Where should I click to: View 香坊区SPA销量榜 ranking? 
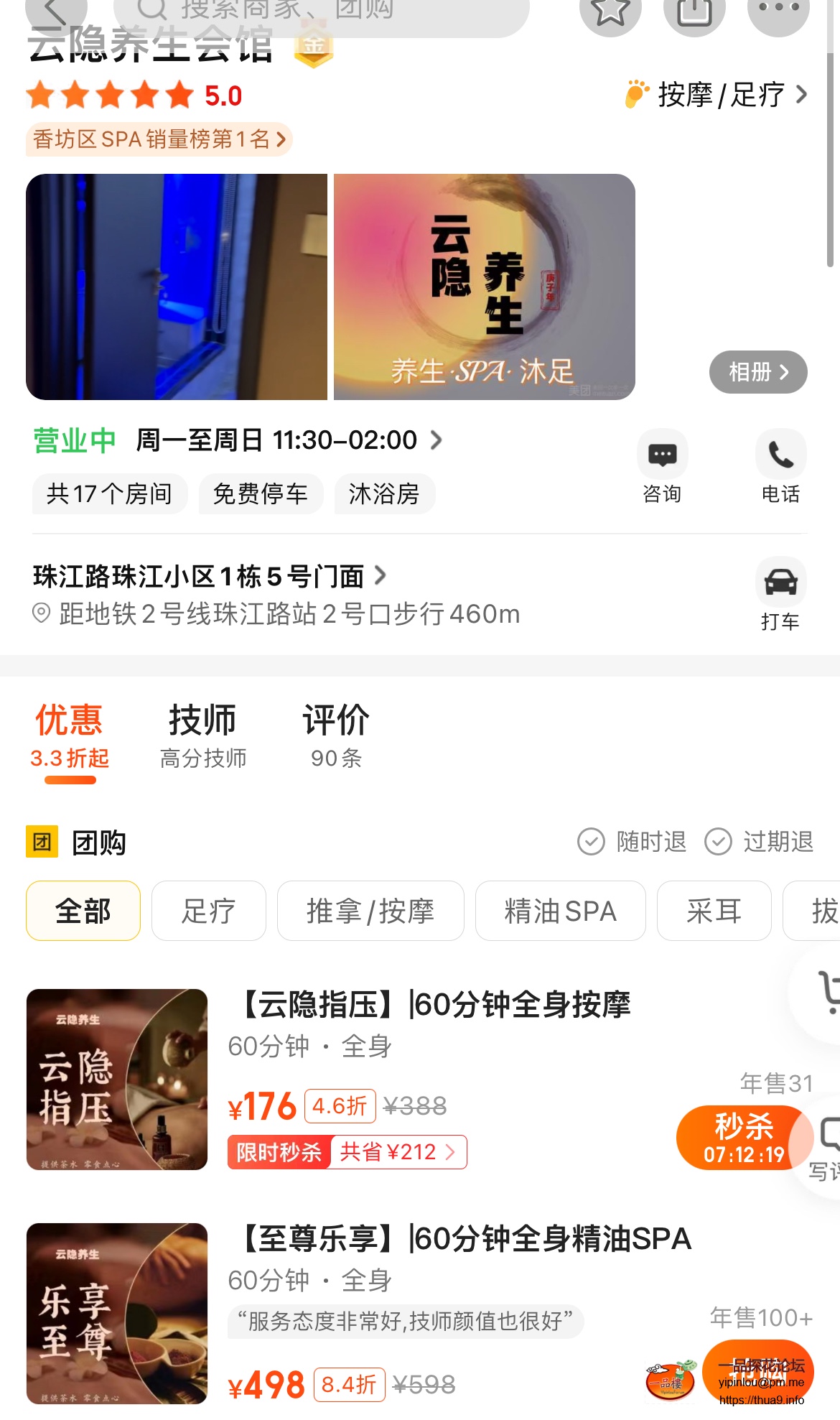[x=159, y=139]
